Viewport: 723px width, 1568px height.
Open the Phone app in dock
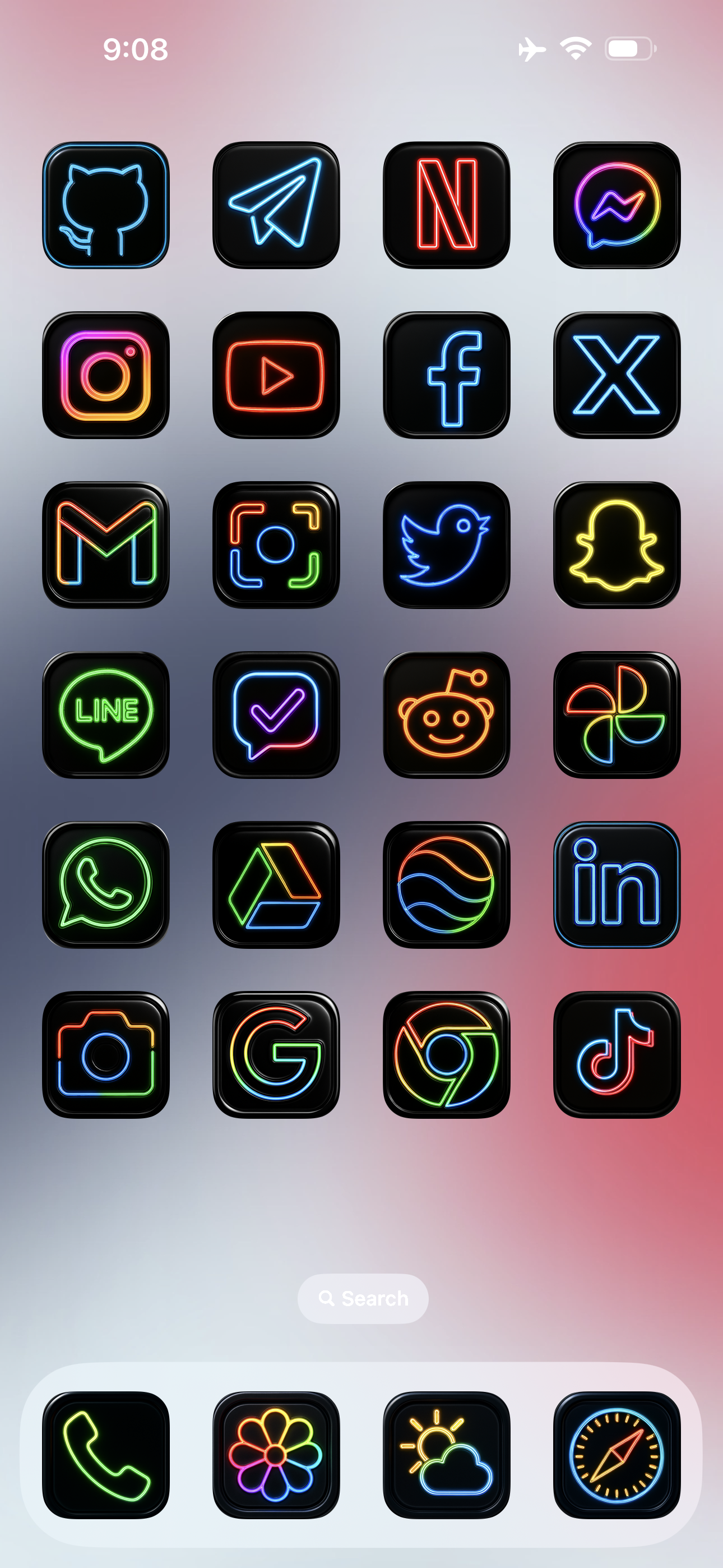(x=106, y=1455)
